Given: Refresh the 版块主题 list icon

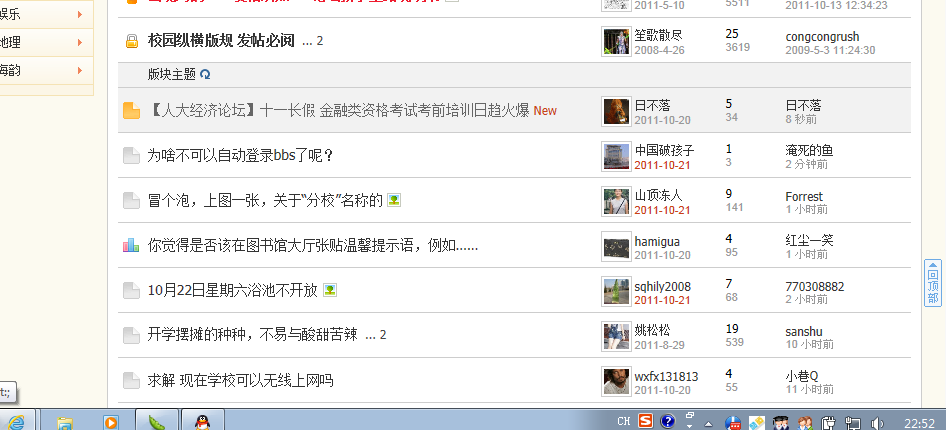Looking at the screenshot, I should 205,74.
